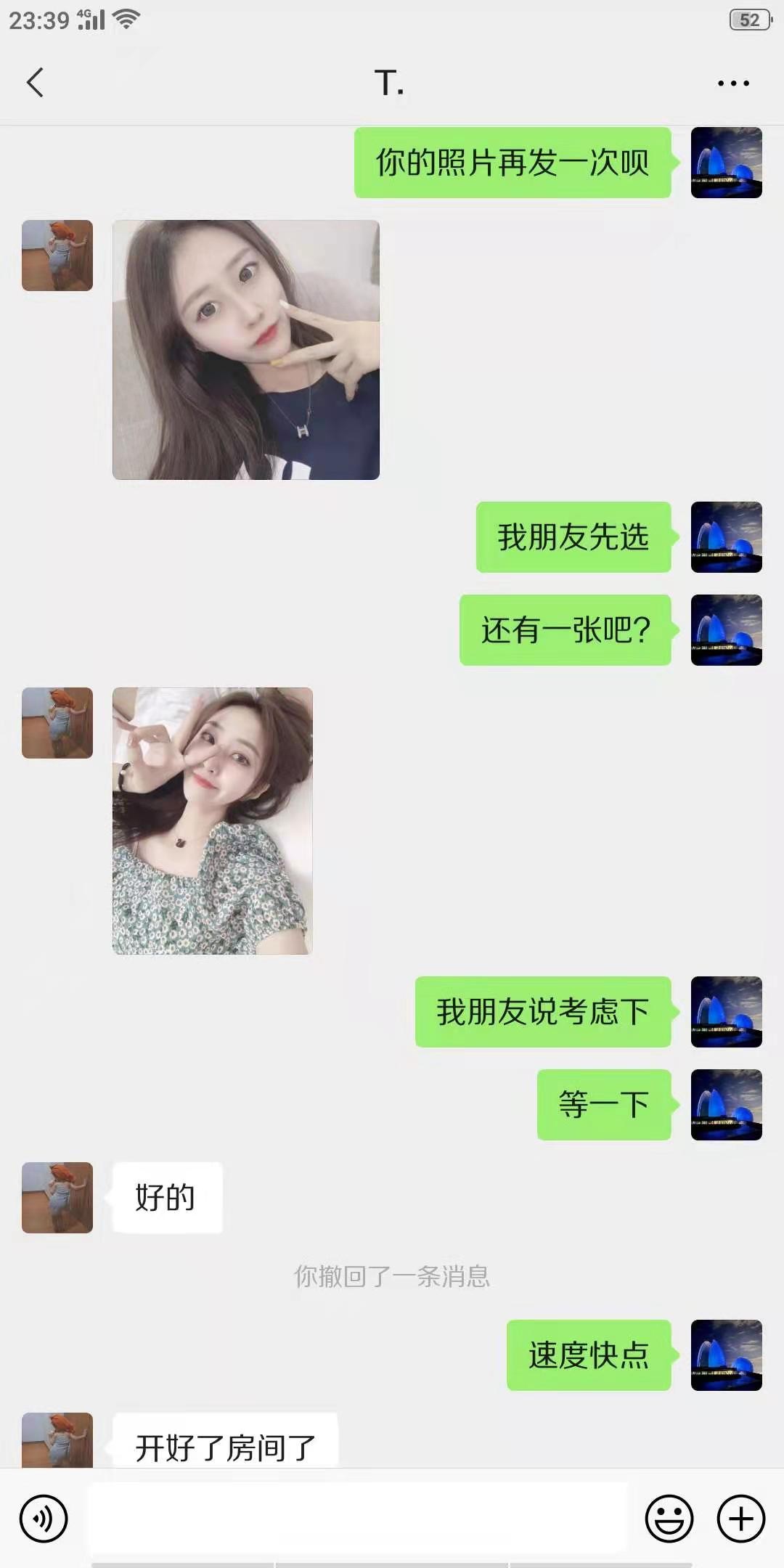Go back from chat with T.
784x1568 pixels.
click(35, 83)
